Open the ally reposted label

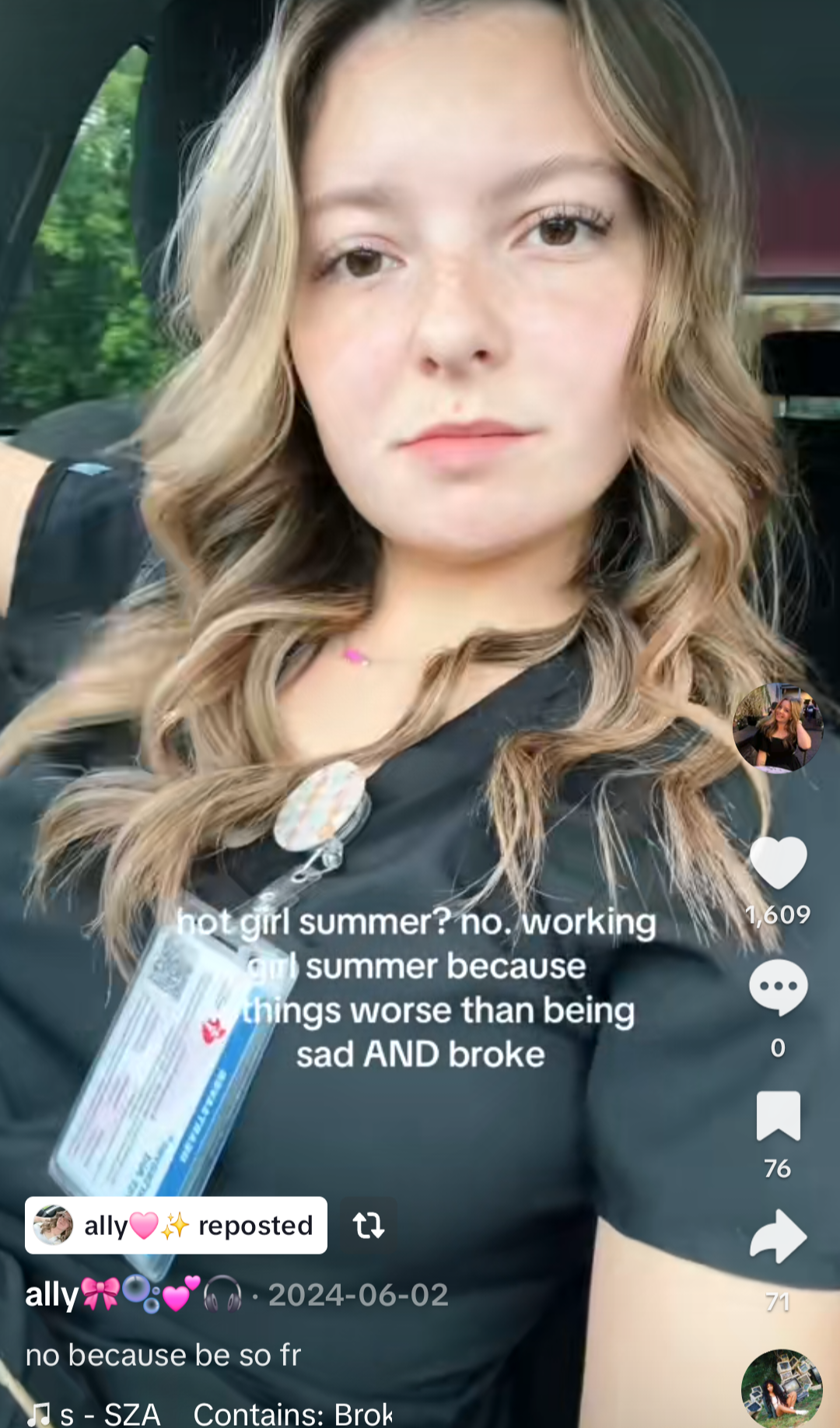(x=176, y=1226)
